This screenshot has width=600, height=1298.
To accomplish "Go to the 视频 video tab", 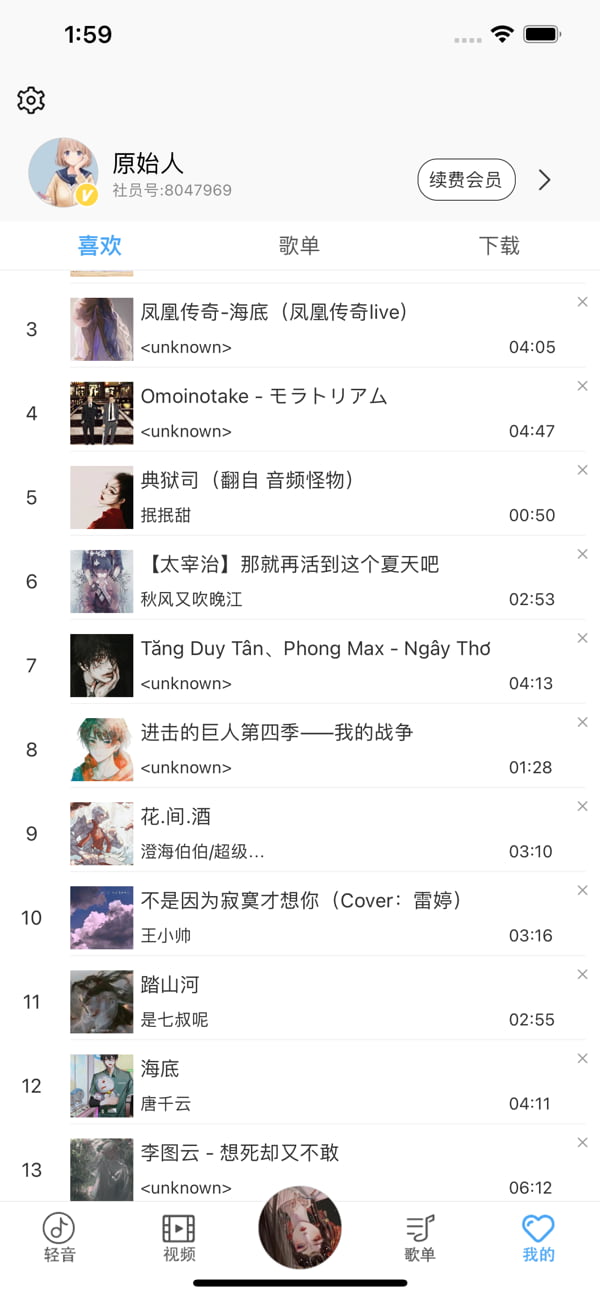I will click(179, 1238).
